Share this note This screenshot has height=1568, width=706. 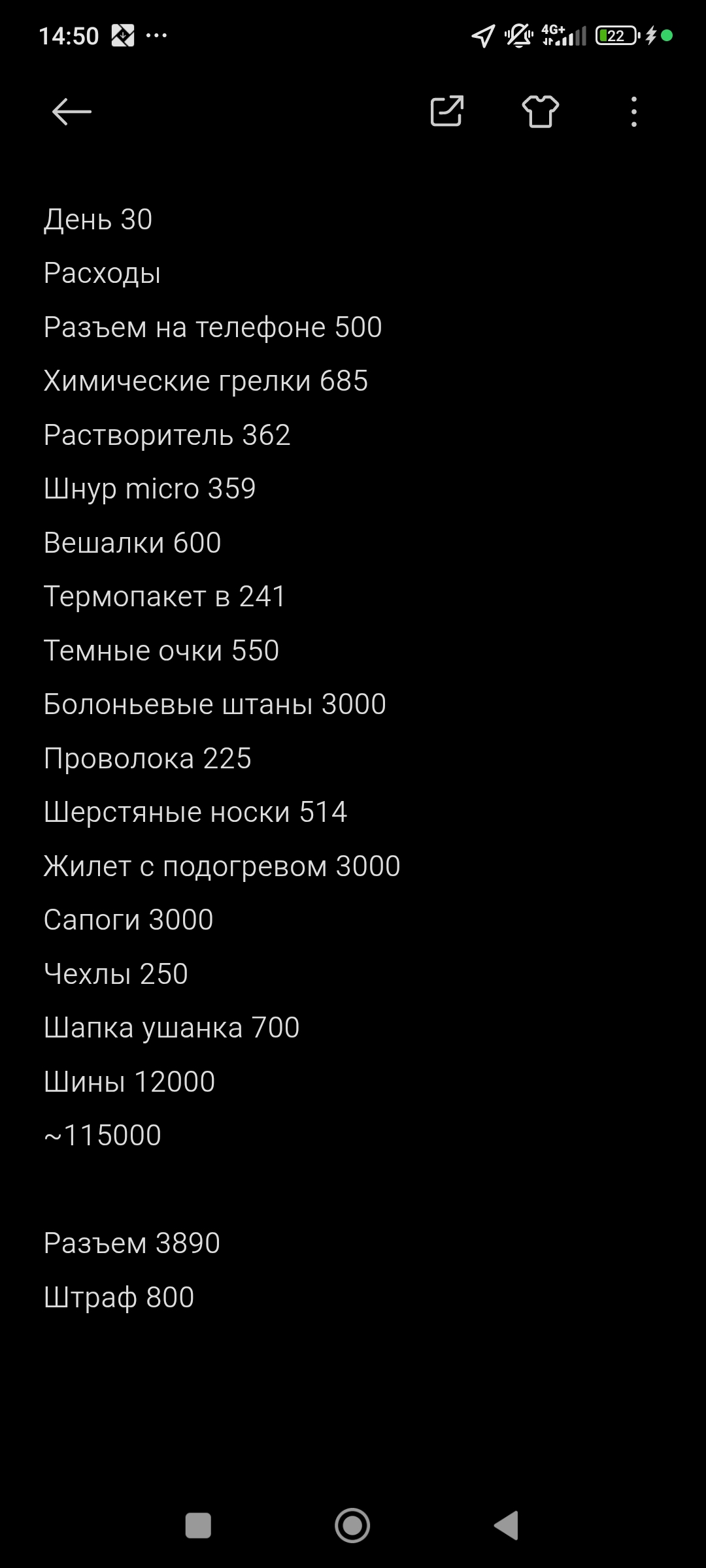click(x=447, y=111)
